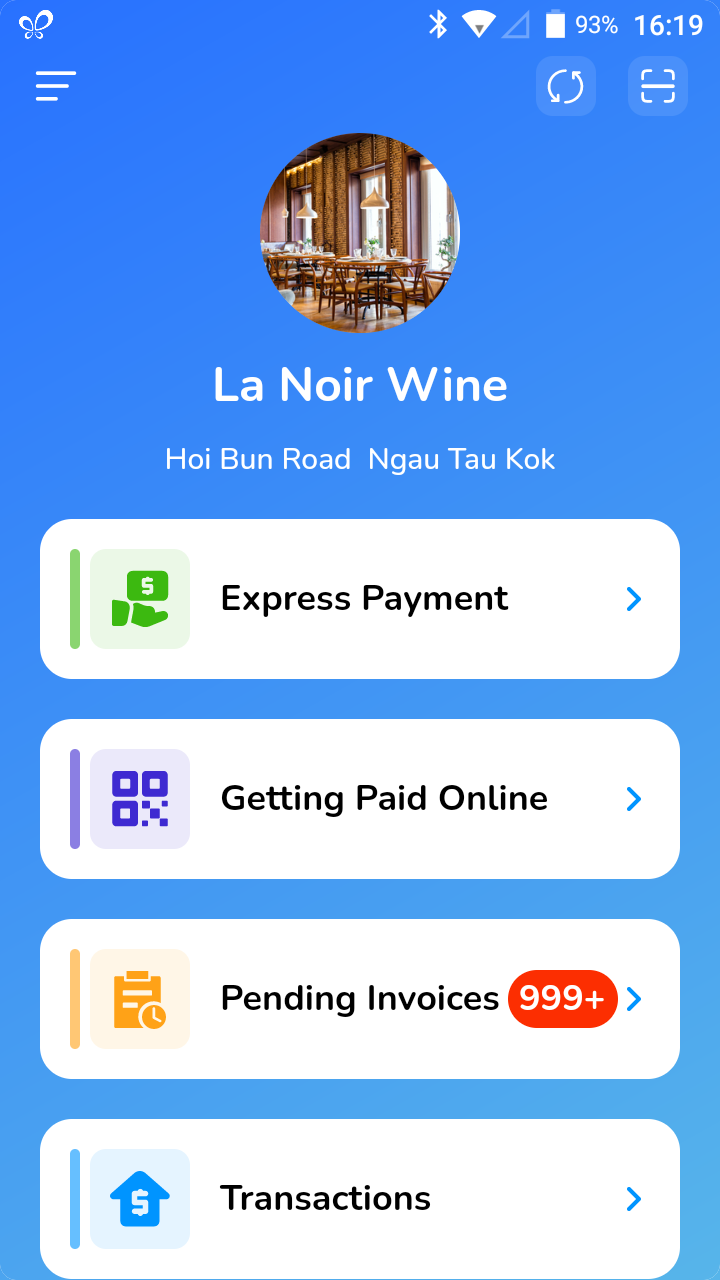Open the La Noir Wine profile photo
This screenshot has width=720, height=1280.
(x=360, y=233)
